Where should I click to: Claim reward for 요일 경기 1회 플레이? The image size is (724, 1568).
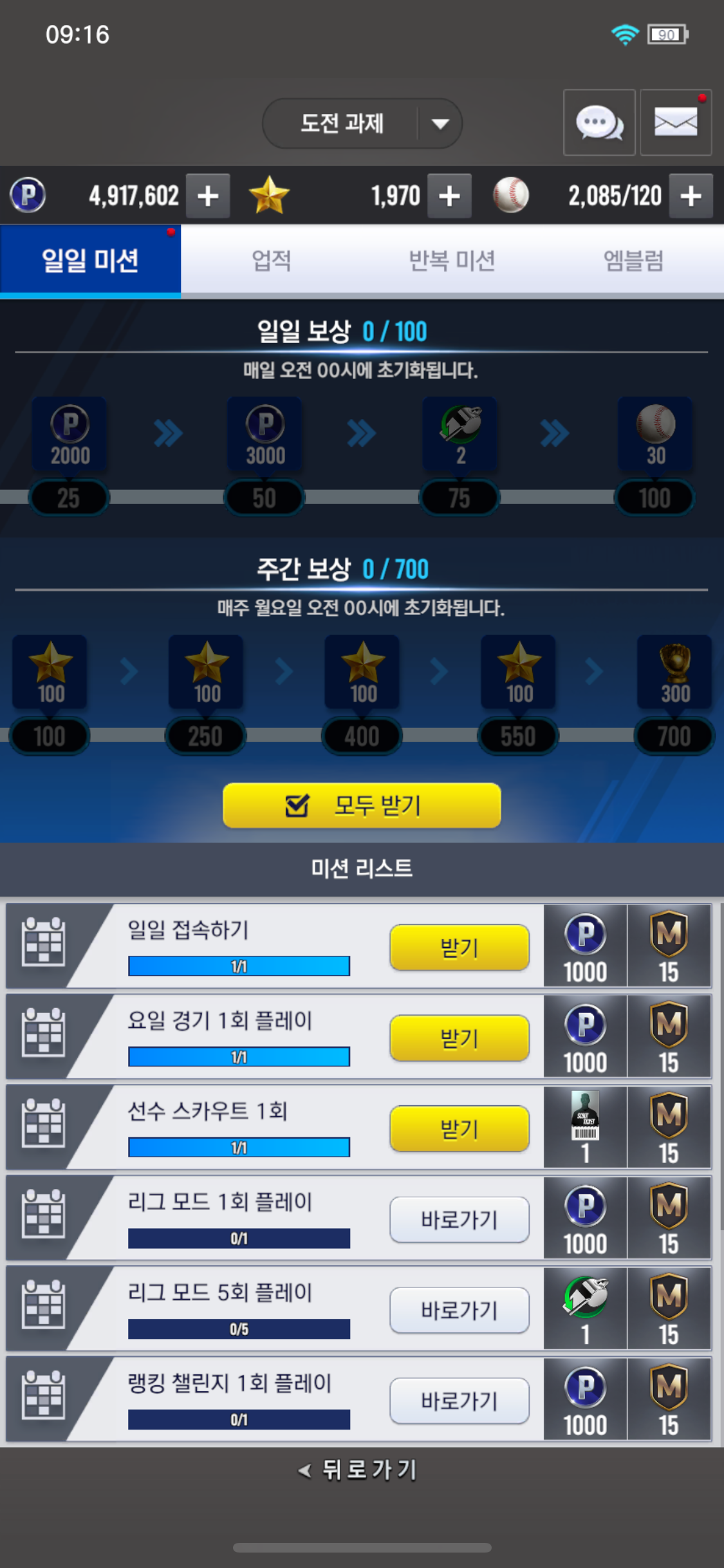click(x=459, y=1038)
